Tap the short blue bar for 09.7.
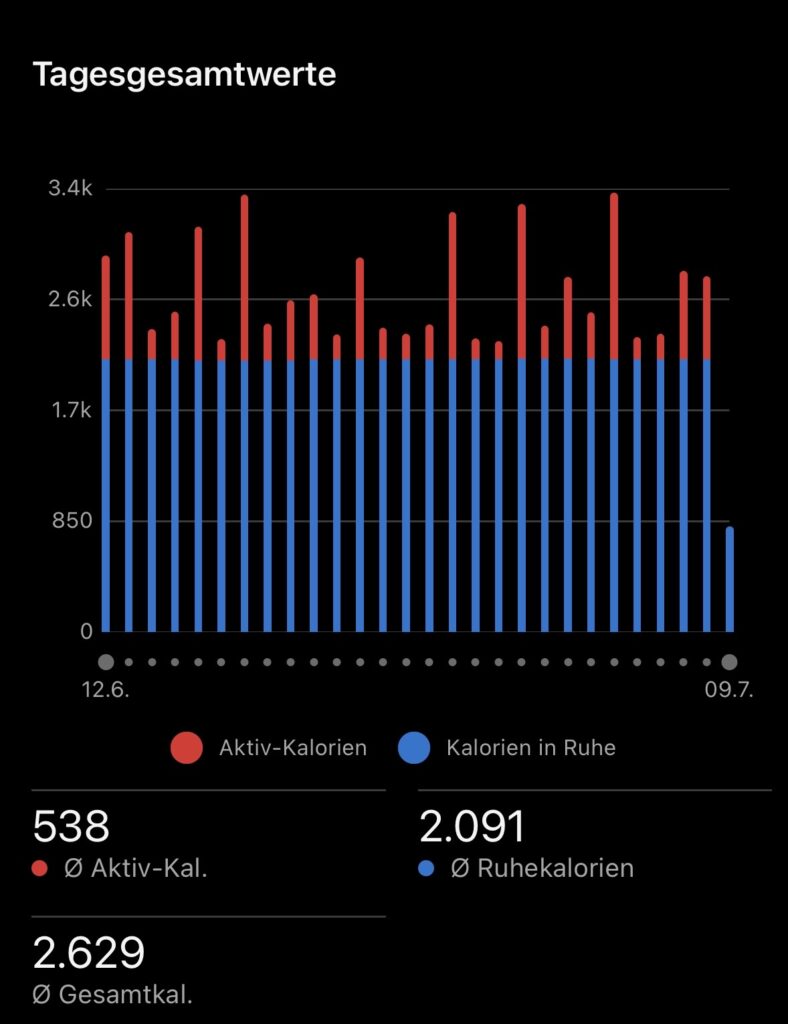 (729, 579)
